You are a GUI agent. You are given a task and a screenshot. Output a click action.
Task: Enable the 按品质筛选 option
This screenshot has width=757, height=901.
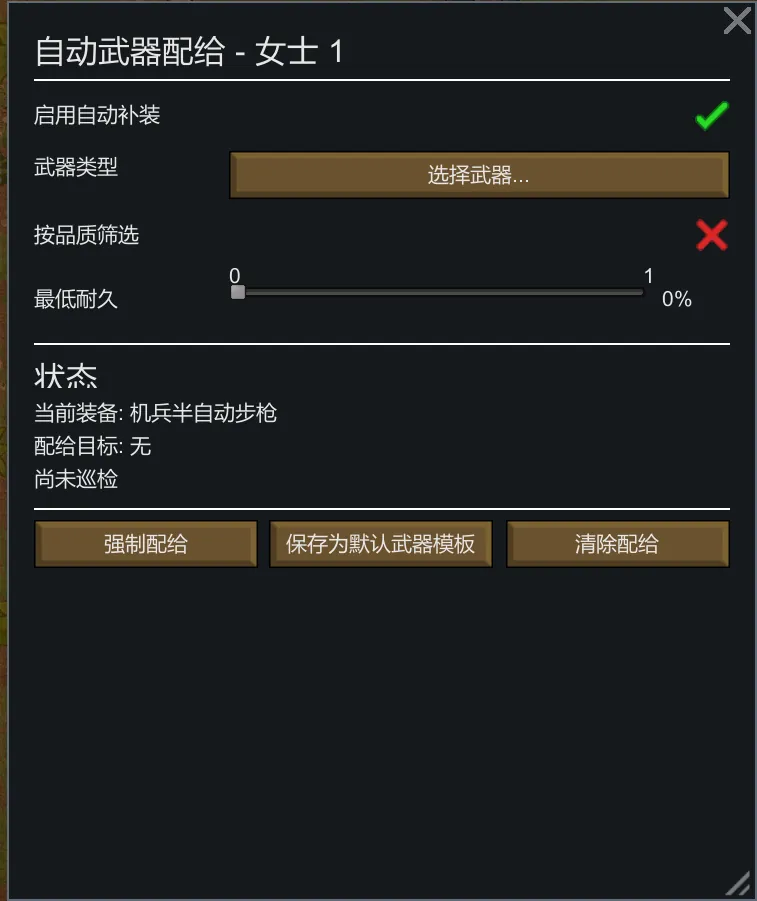711,235
